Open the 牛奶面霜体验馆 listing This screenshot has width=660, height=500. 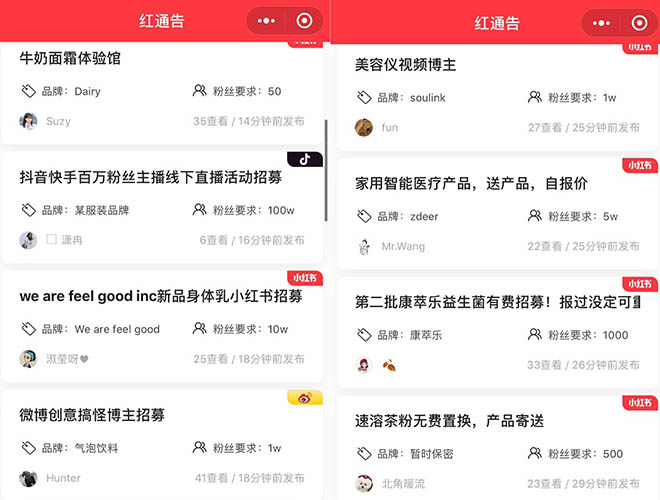click(x=71, y=59)
